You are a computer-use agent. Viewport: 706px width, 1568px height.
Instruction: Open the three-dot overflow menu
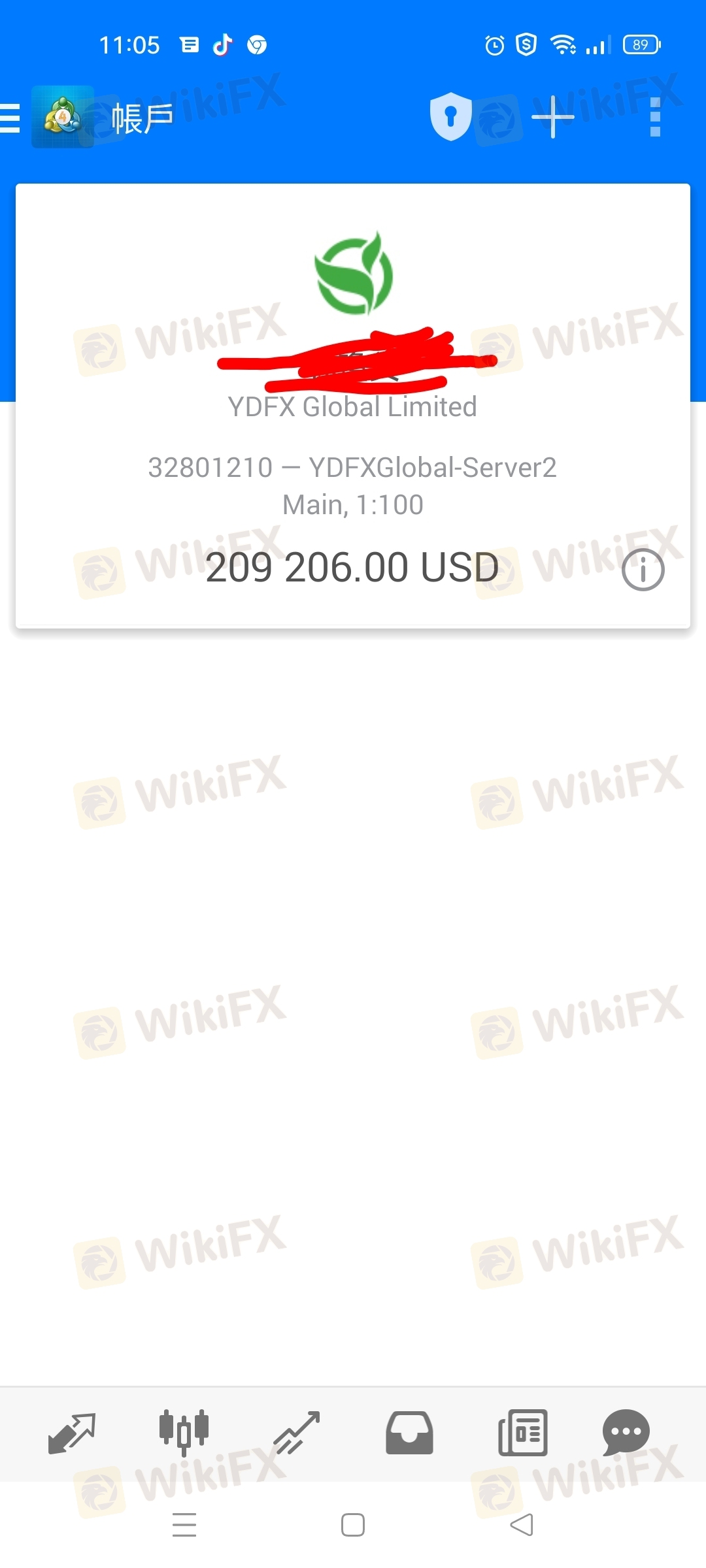point(655,118)
